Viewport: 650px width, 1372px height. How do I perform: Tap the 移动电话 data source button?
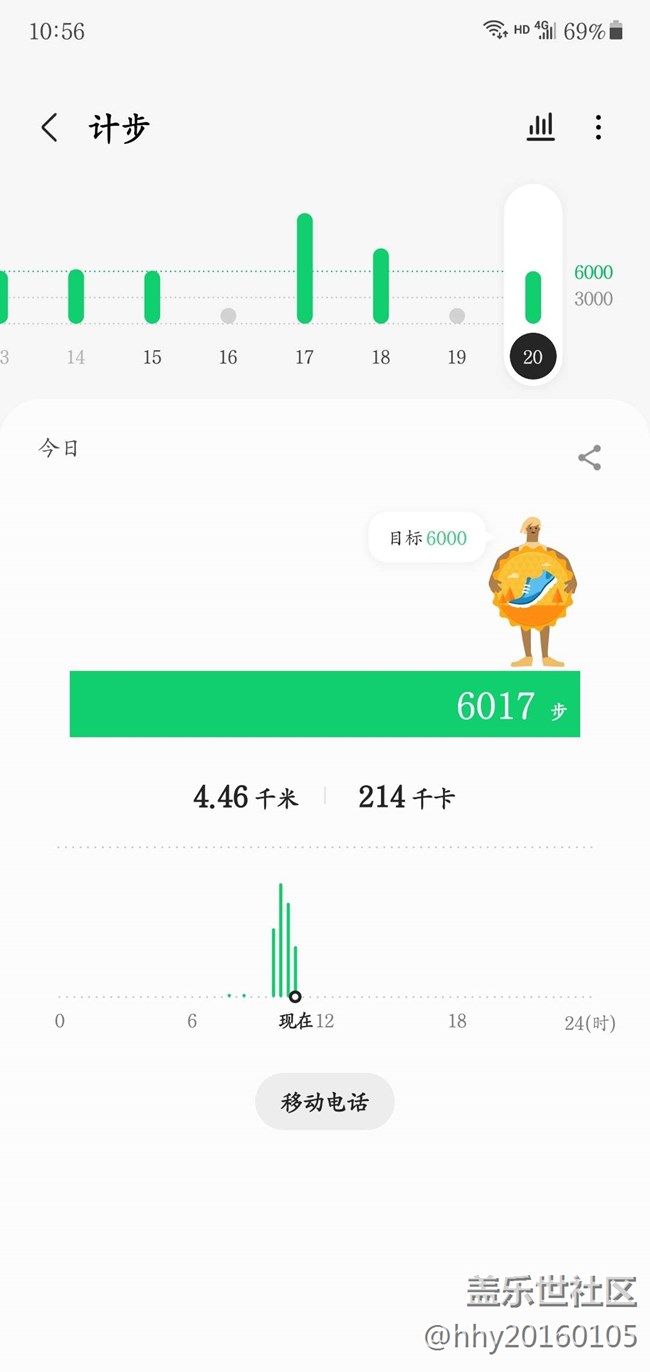click(x=325, y=1102)
